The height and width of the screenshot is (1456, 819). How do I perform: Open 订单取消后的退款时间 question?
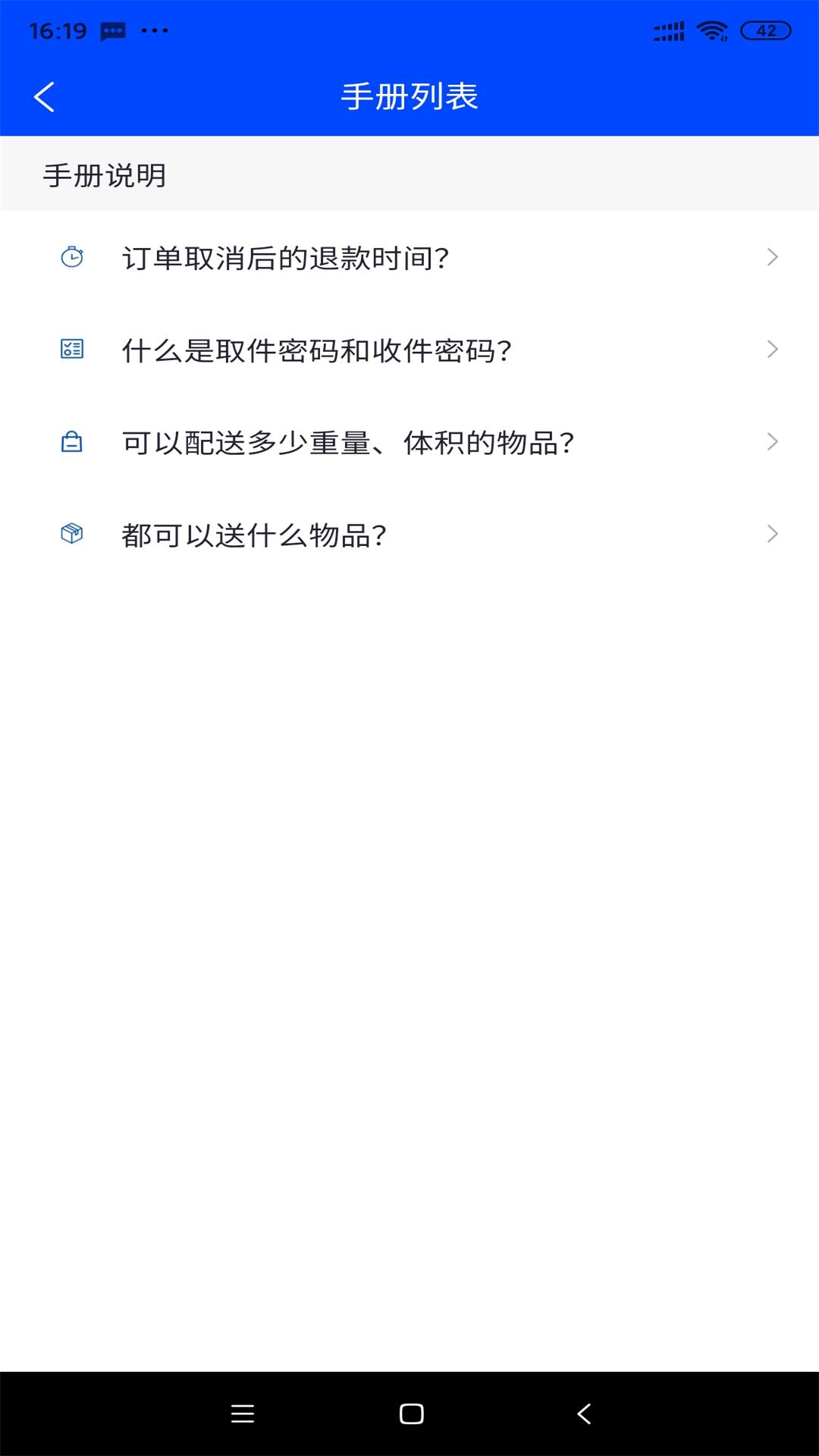coord(409,258)
